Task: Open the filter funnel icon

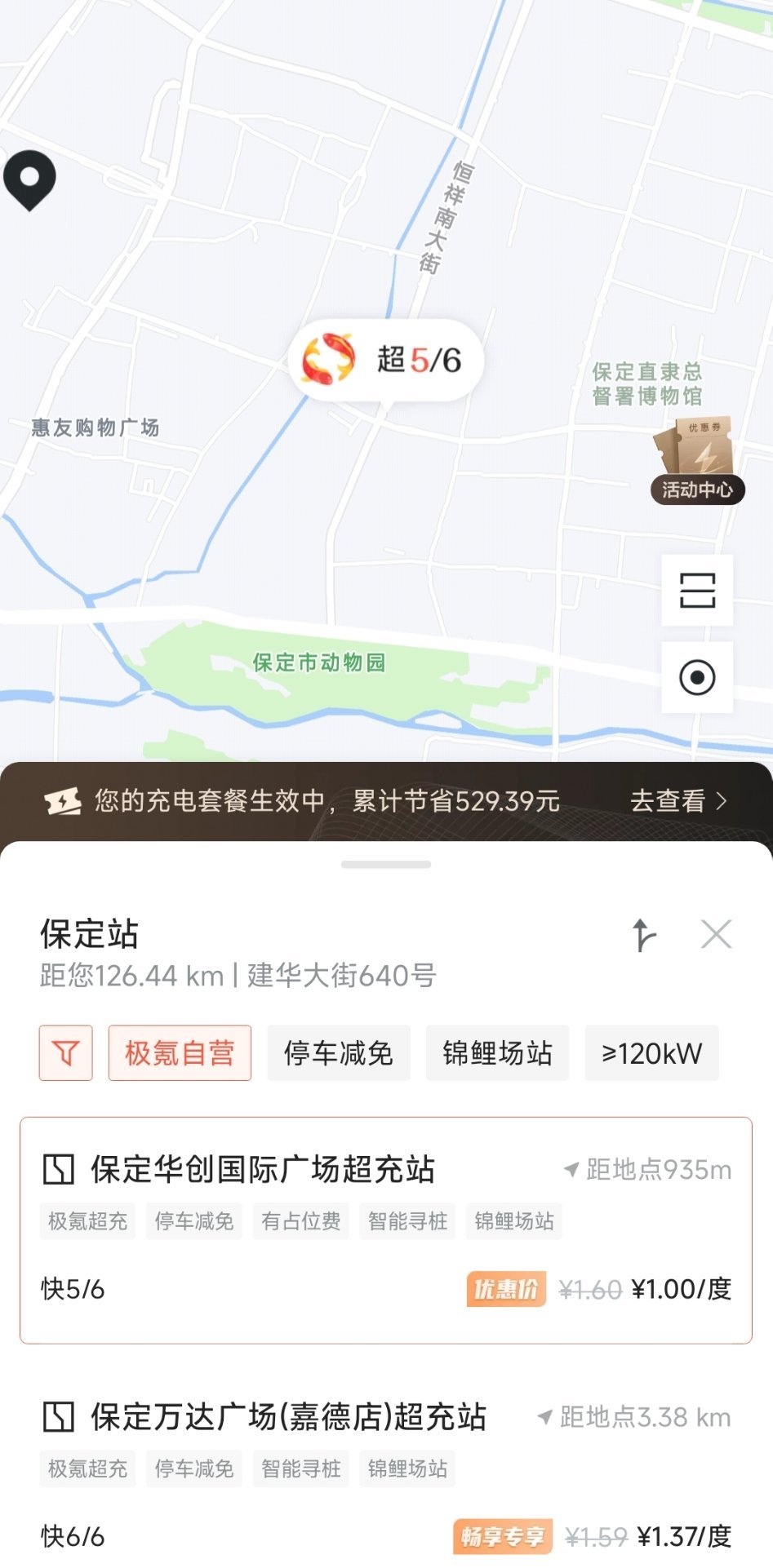Action: point(65,1052)
